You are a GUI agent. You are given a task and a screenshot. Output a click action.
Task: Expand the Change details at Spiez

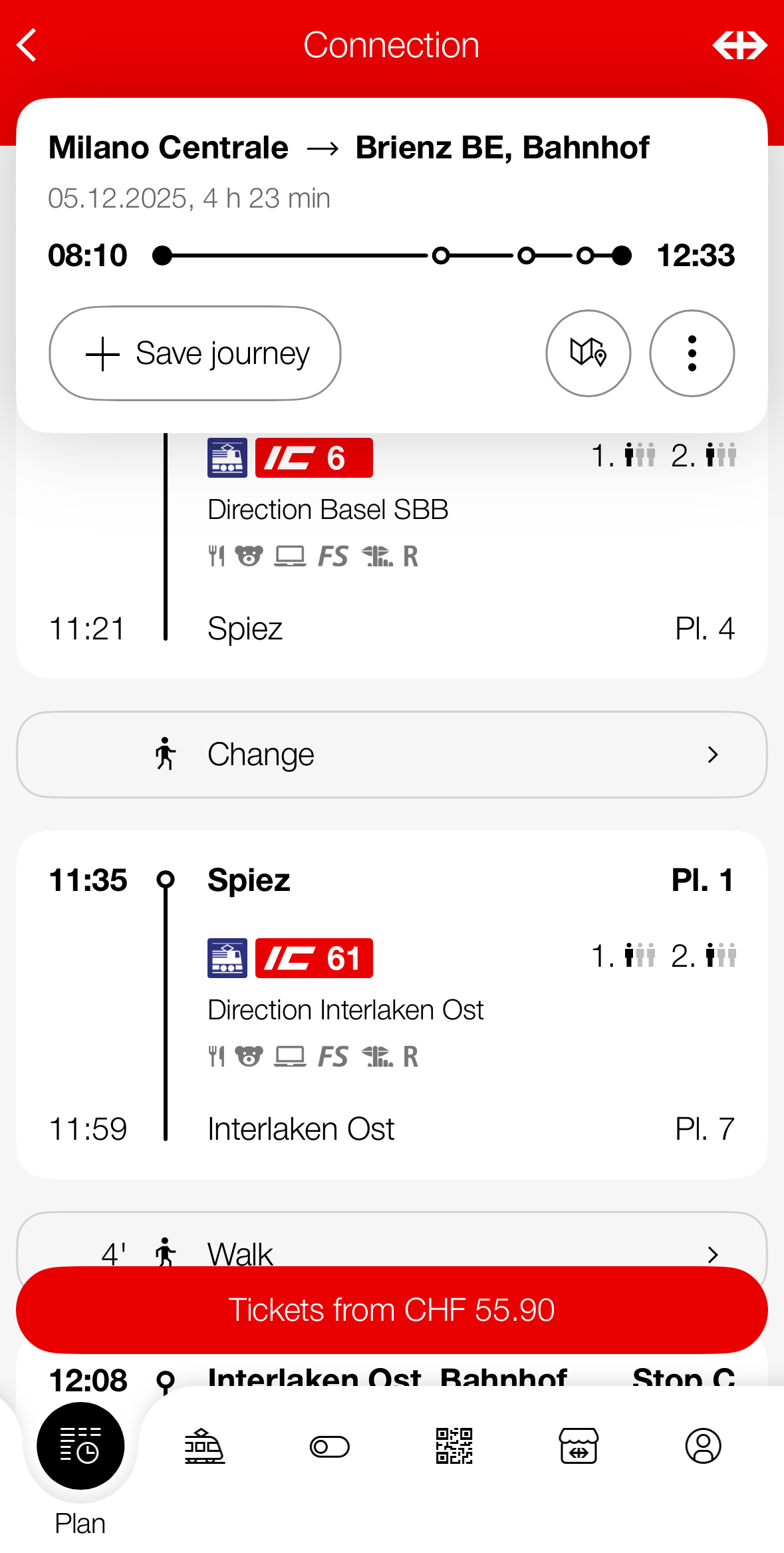pos(392,755)
